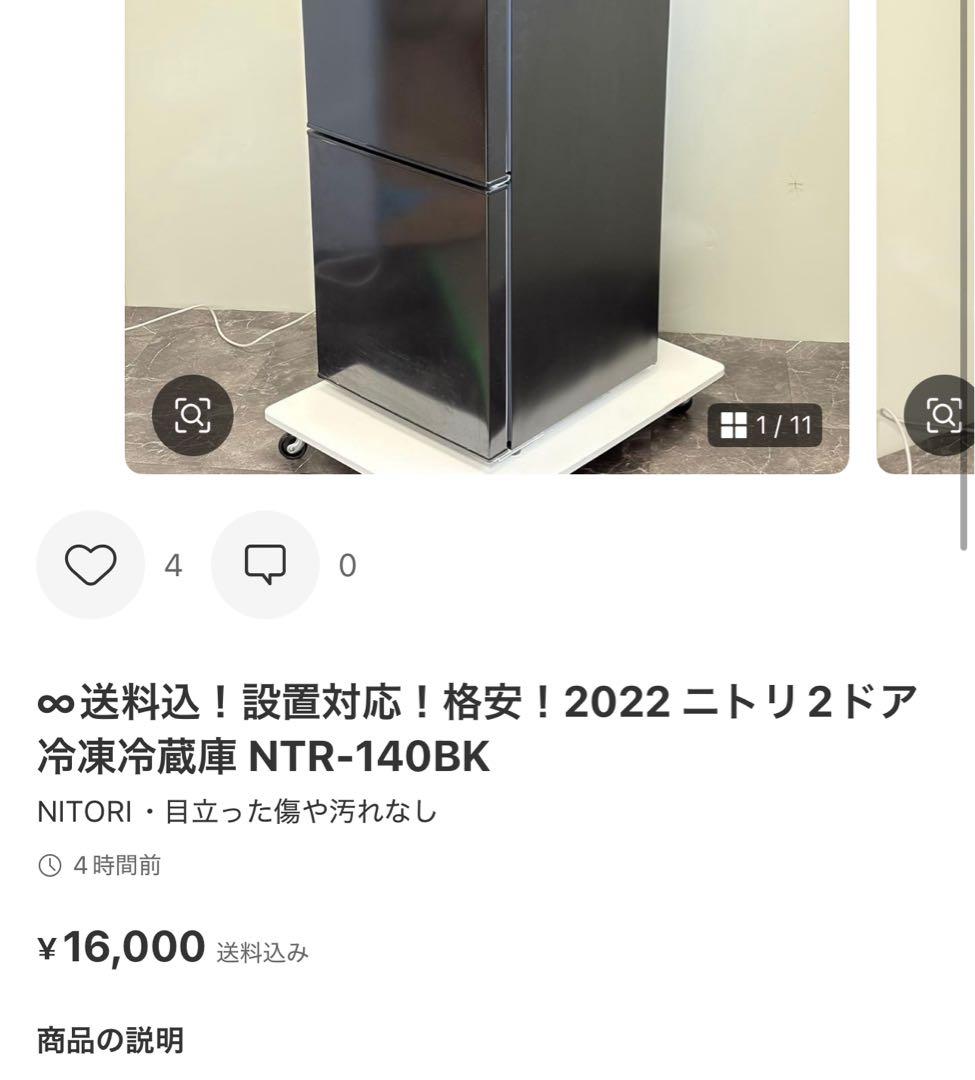Tap the heart icon to like the listing
975x1080 pixels.
[x=90, y=563]
